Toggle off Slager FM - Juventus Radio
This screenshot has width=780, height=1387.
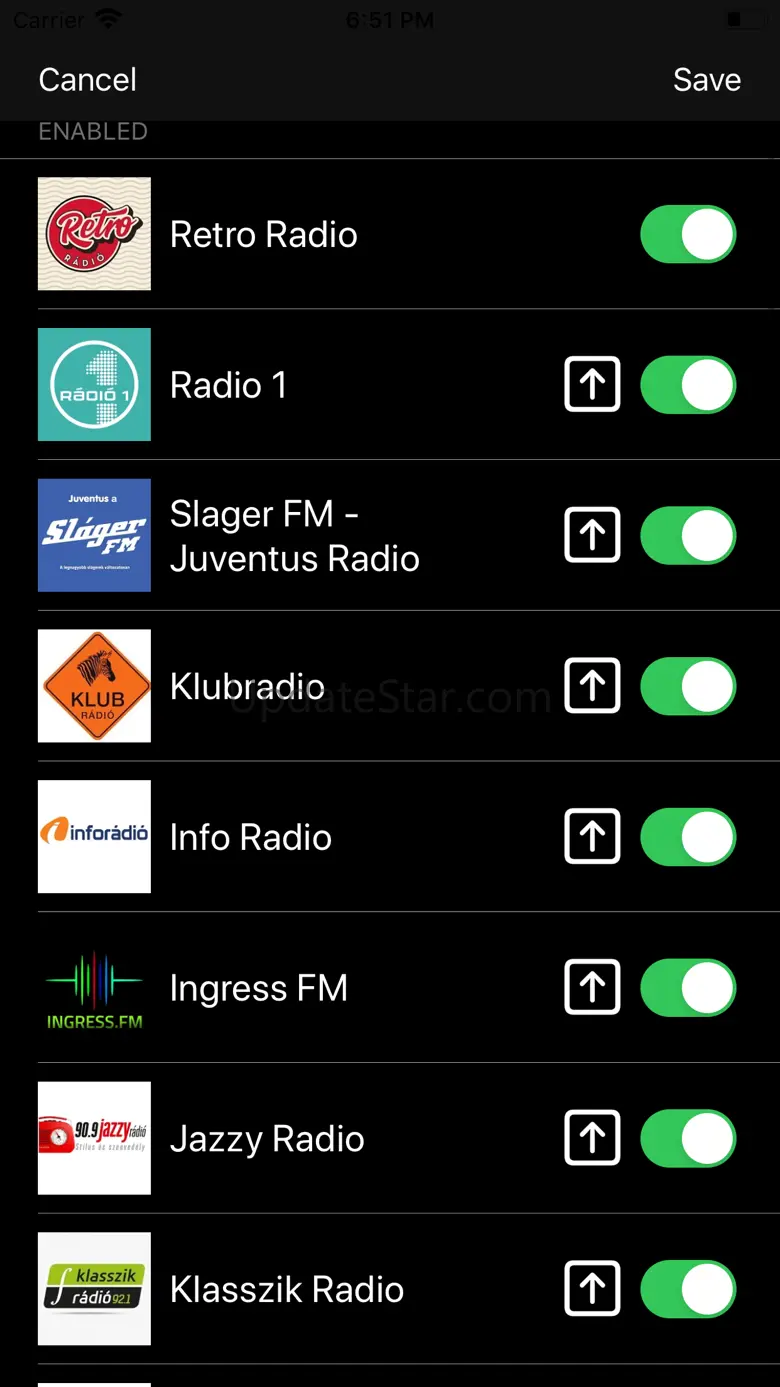(x=688, y=536)
